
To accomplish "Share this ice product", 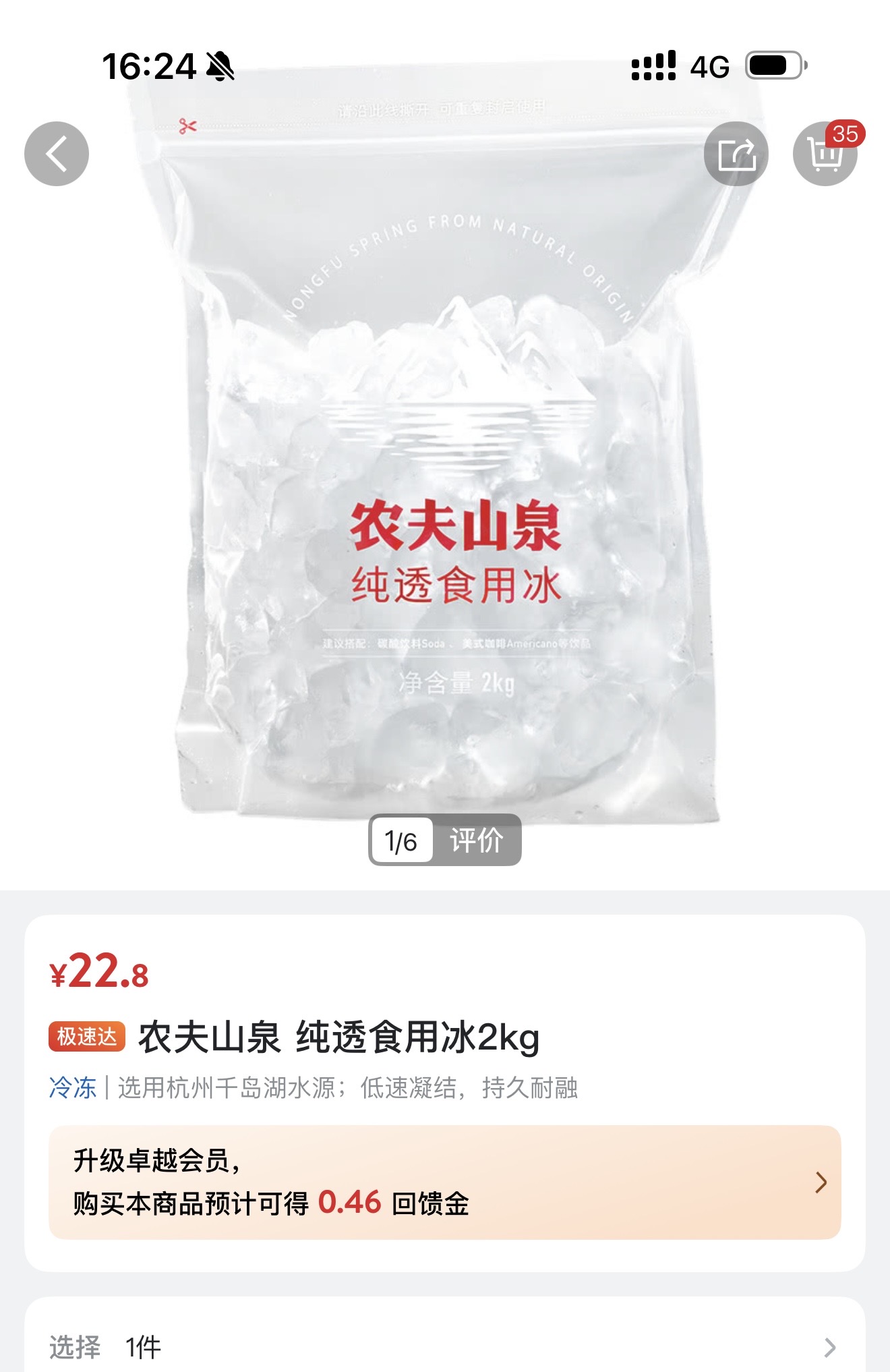I will [736, 154].
